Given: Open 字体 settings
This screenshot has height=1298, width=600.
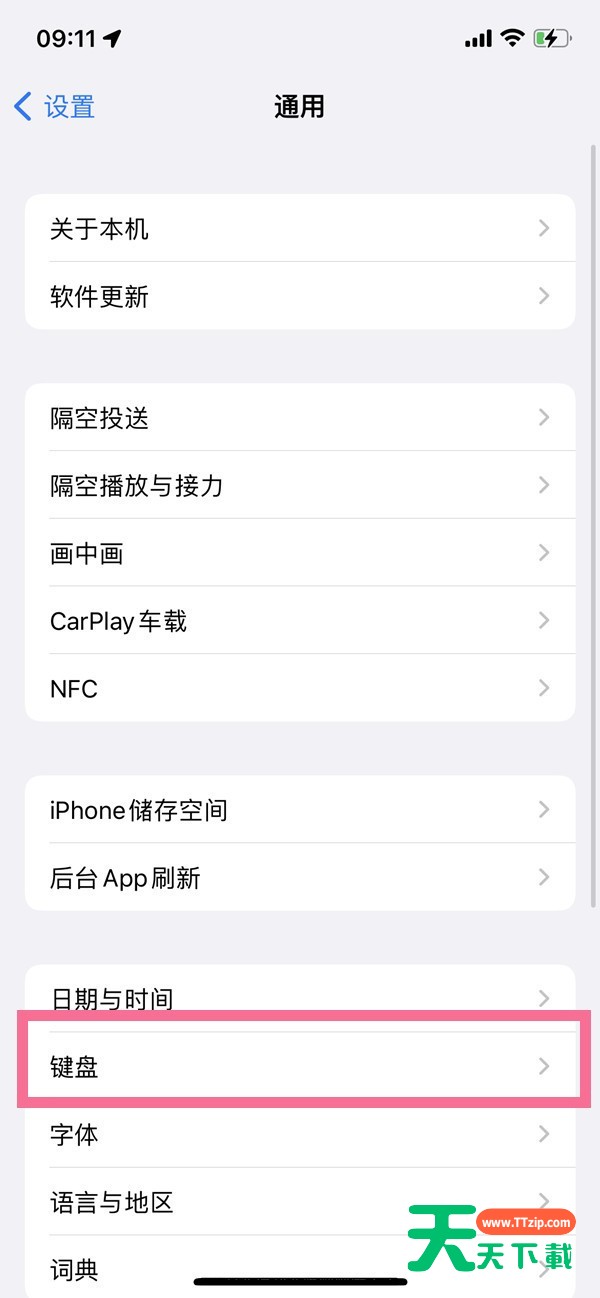Looking at the screenshot, I should pyautogui.click(x=300, y=1134).
